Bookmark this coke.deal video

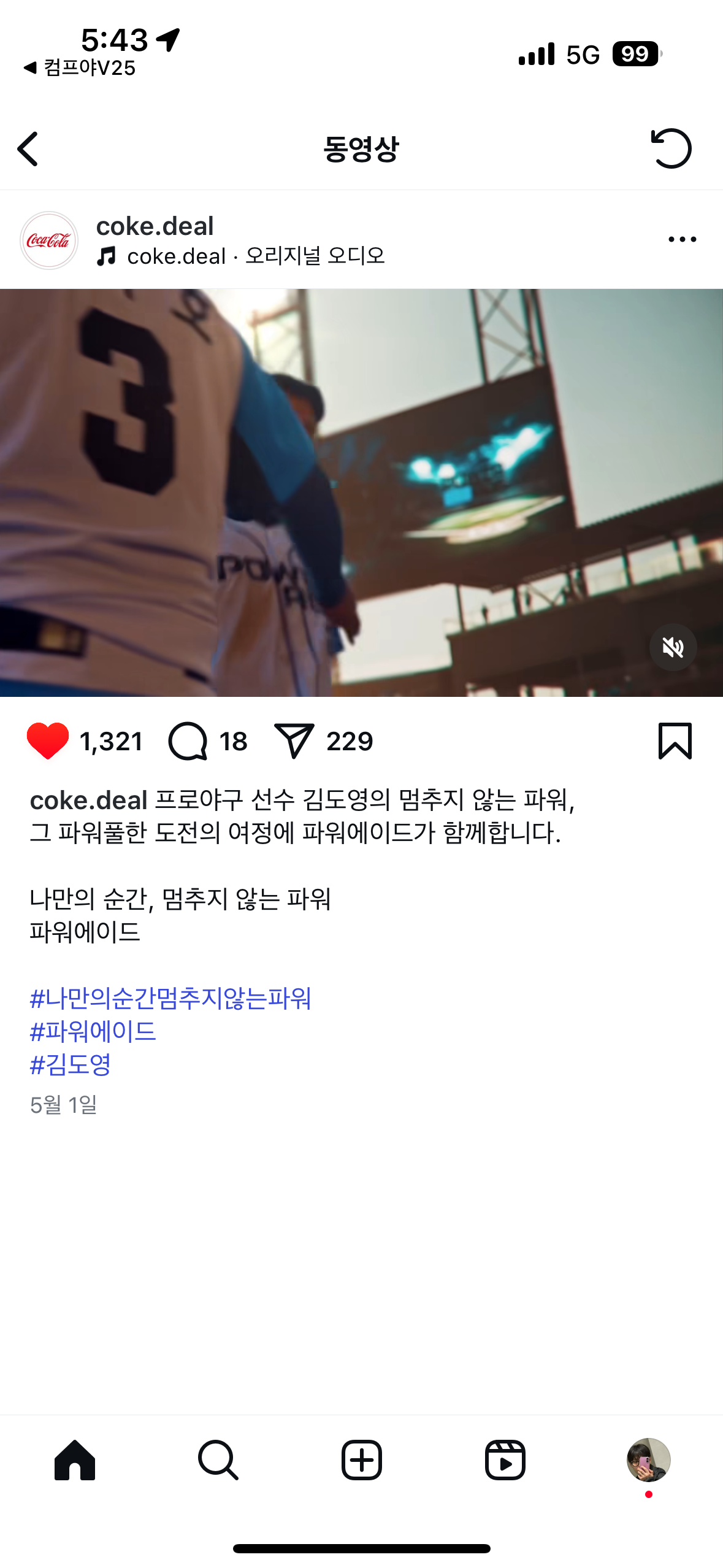click(x=675, y=741)
